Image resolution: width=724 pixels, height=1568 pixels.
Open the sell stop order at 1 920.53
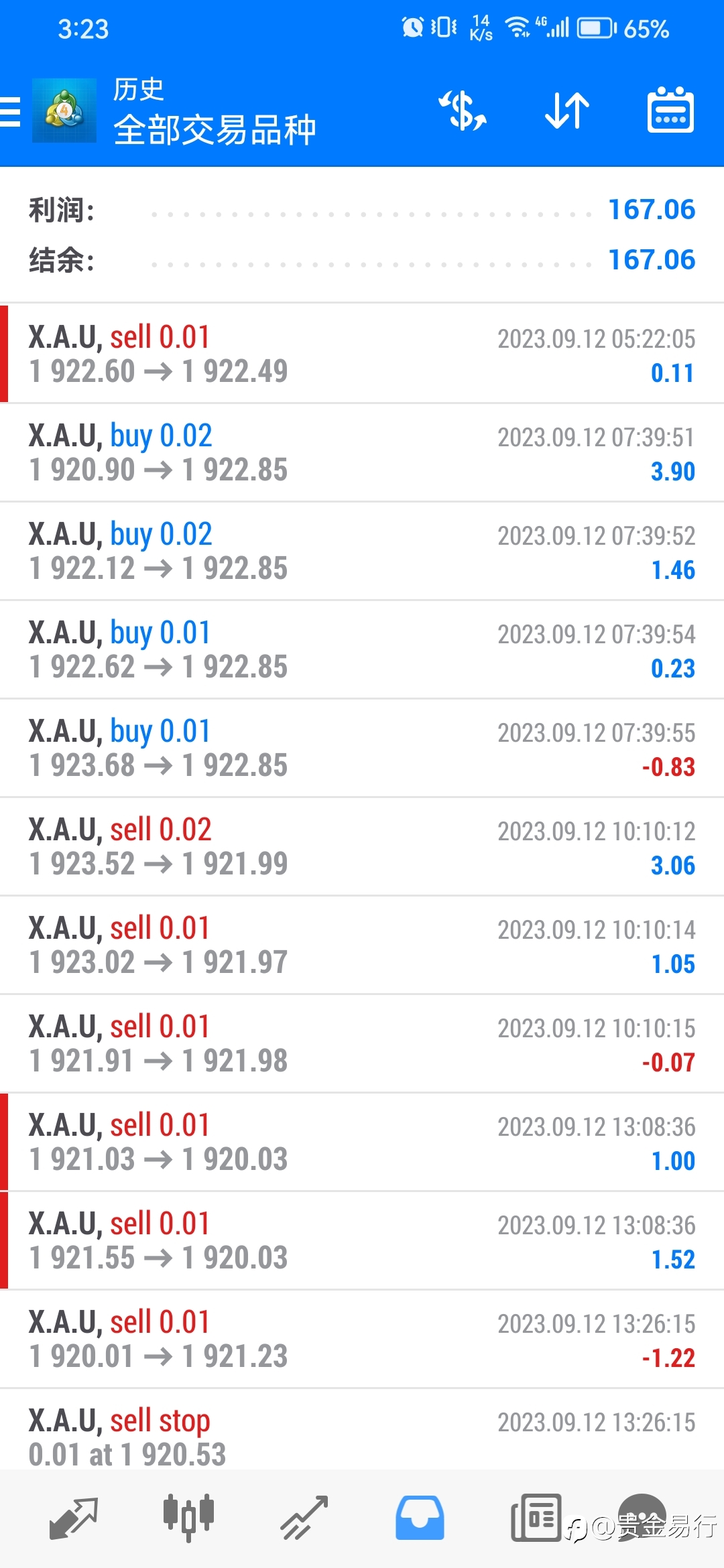point(362,1430)
